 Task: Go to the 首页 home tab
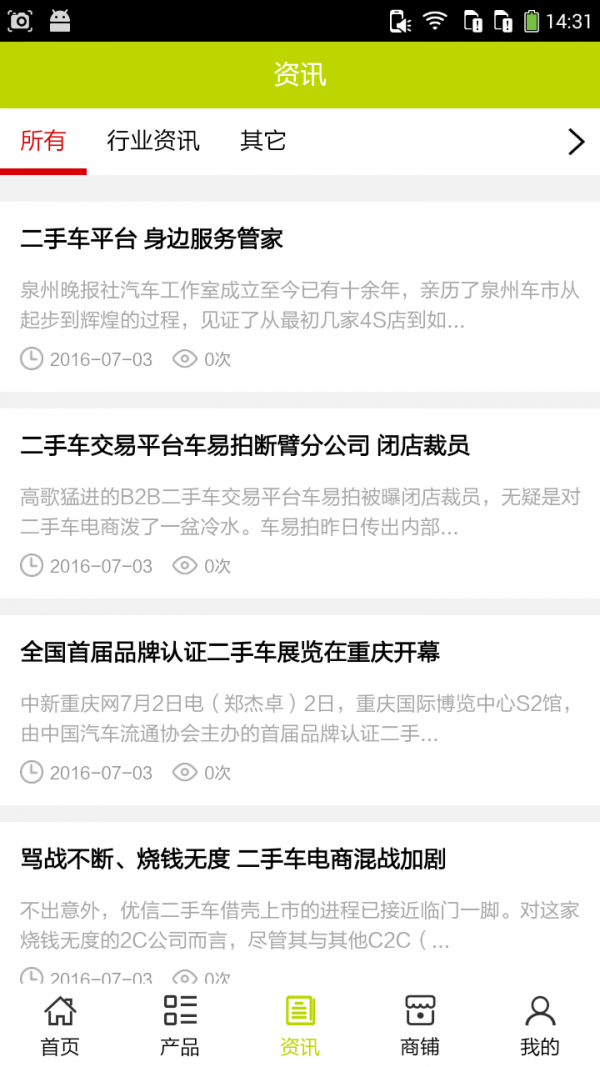[60, 1025]
